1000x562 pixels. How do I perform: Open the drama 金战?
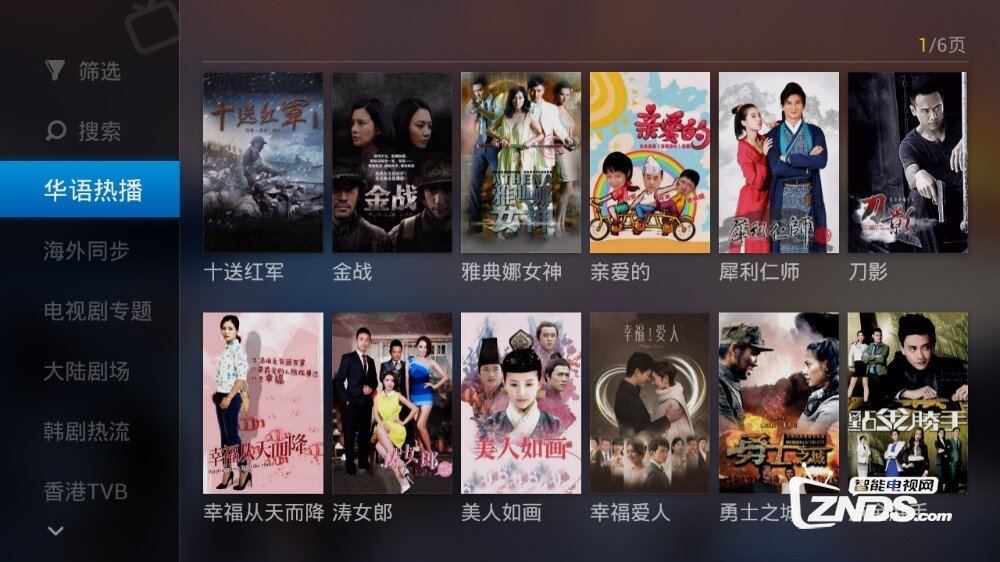[392, 162]
